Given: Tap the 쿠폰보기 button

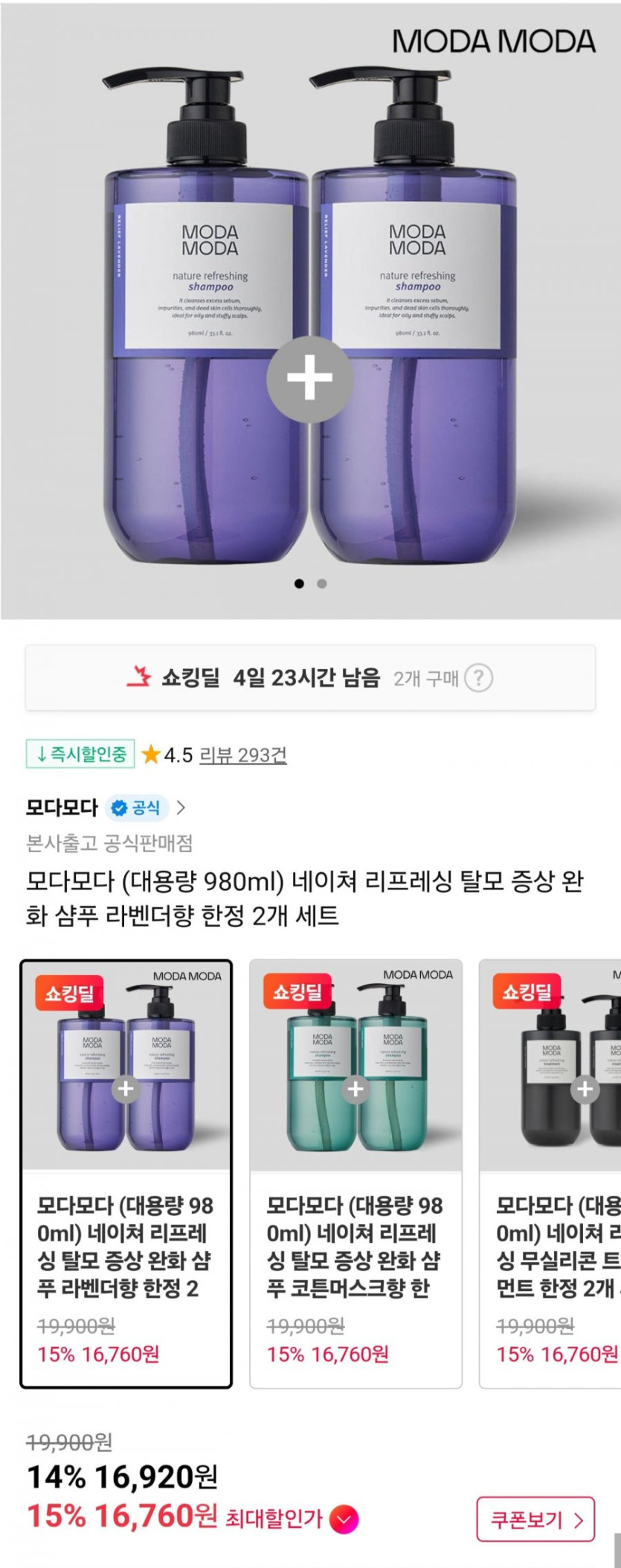Looking at the screenshot, I should [x=535, y=1519].
